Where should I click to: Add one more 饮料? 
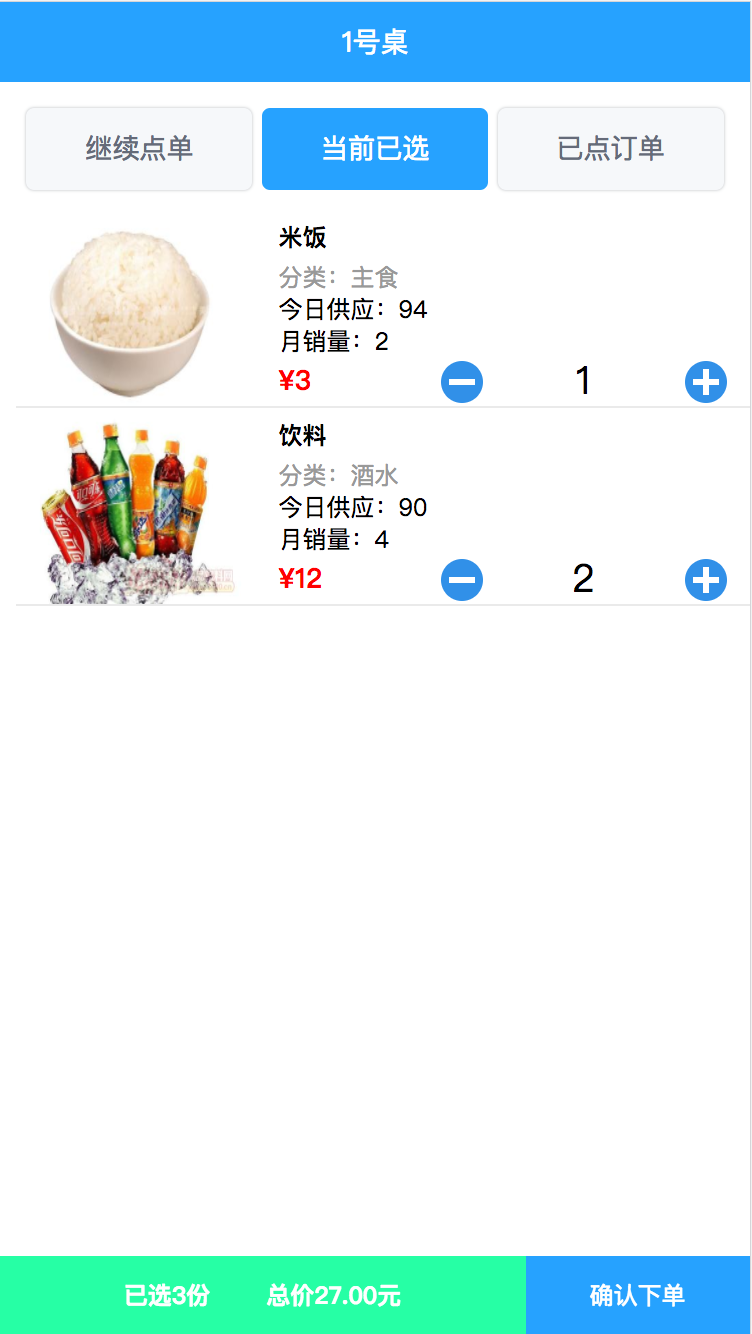pos(706,580)
